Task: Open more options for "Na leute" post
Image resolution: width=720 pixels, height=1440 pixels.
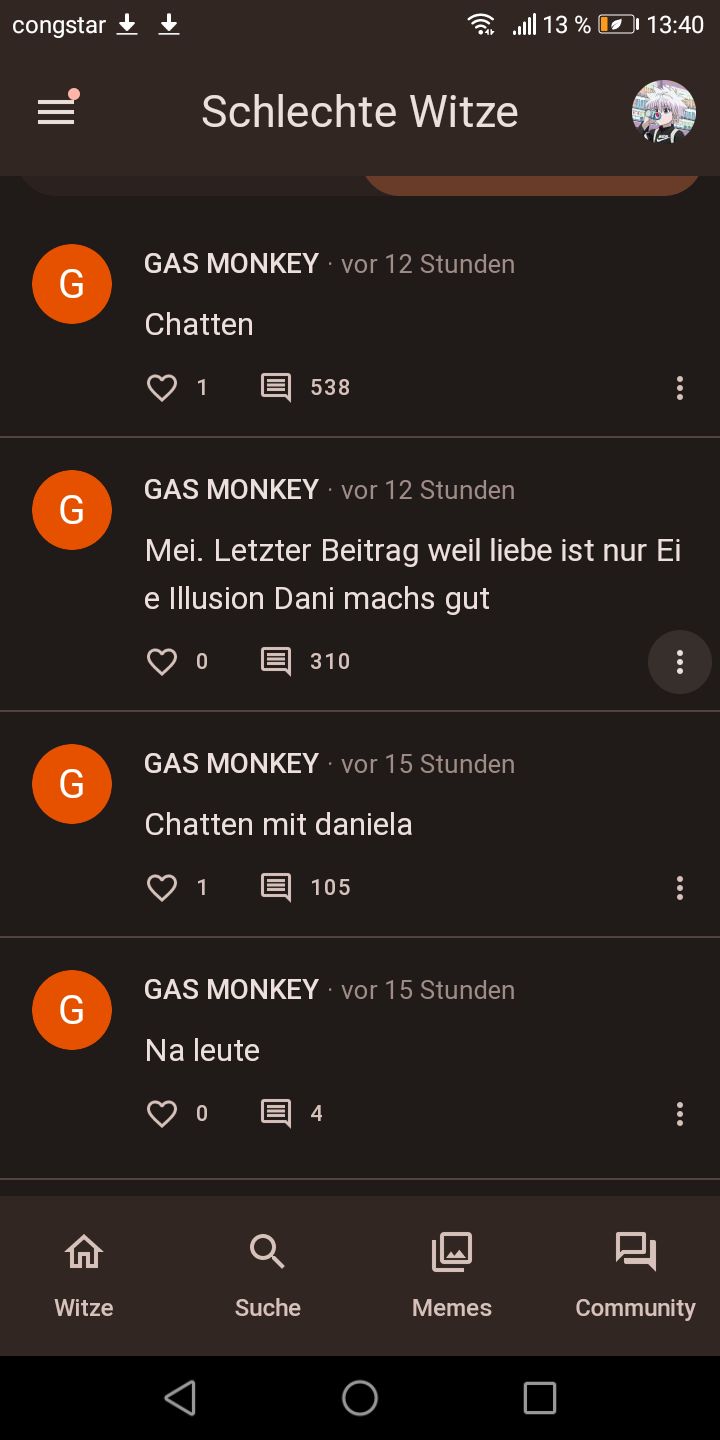Action: (680, 1113)
